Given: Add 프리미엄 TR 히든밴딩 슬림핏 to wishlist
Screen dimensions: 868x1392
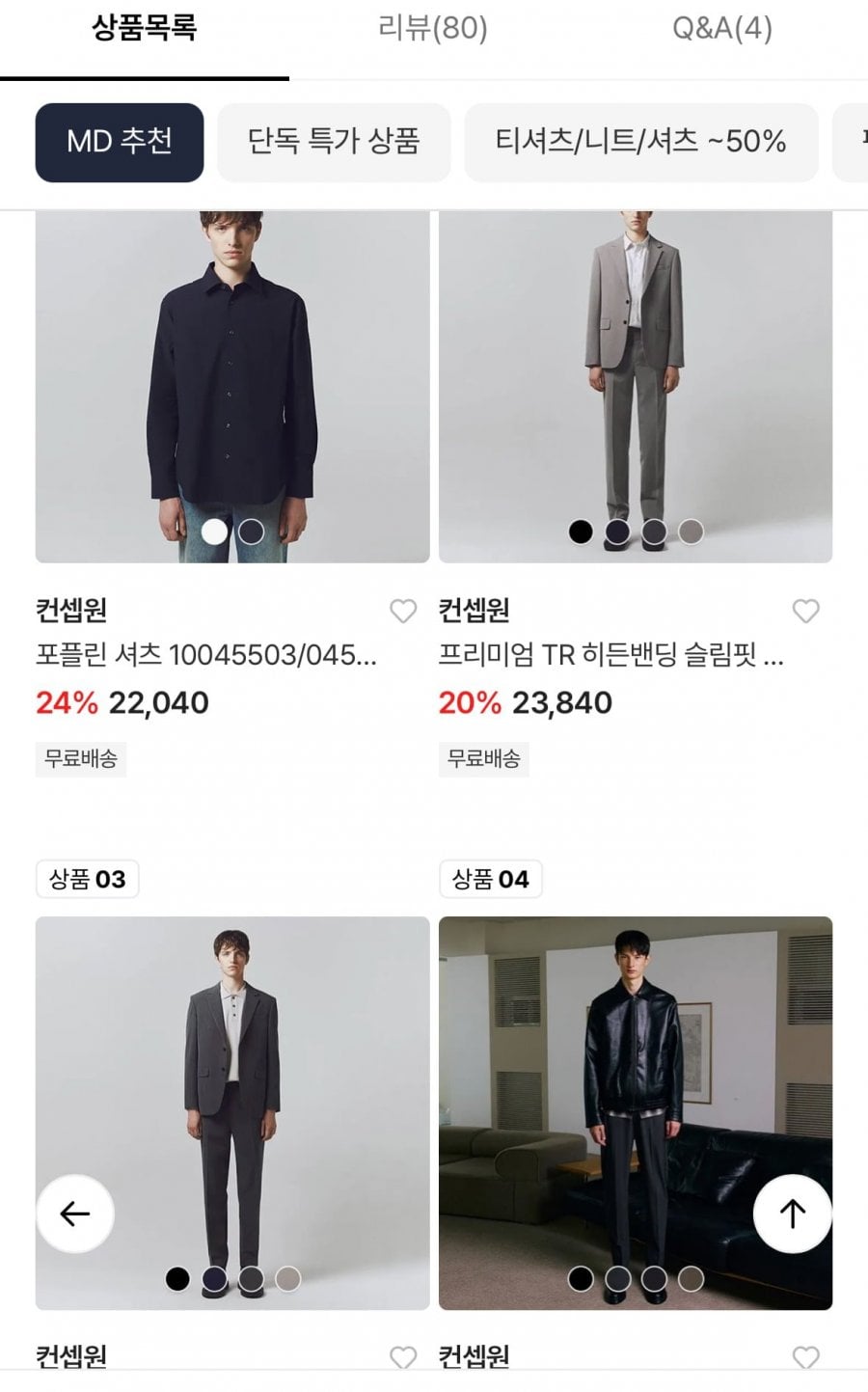Looking at the screenshot, I should click(805, 611).
